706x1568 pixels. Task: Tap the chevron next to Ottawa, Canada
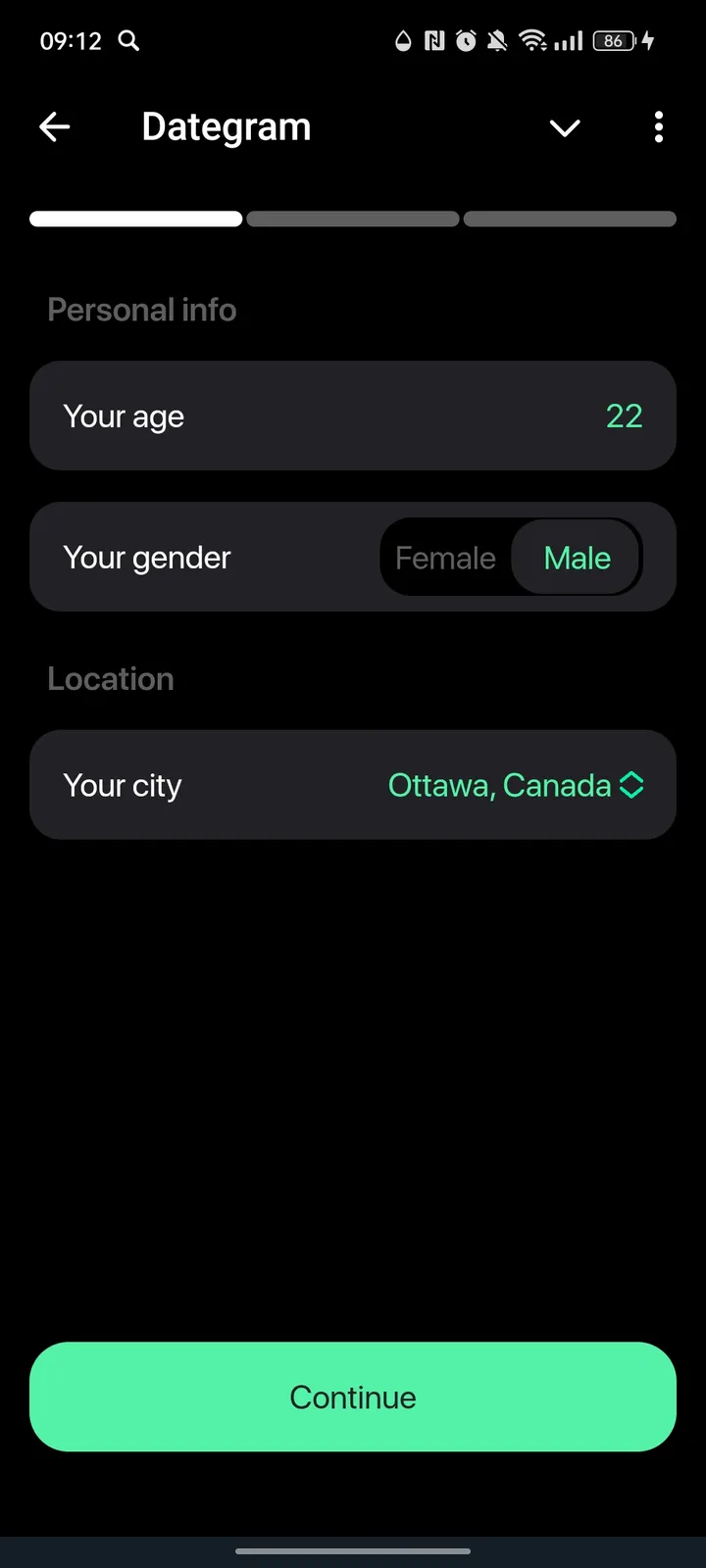pyautogui.click(x=632, y=784)
